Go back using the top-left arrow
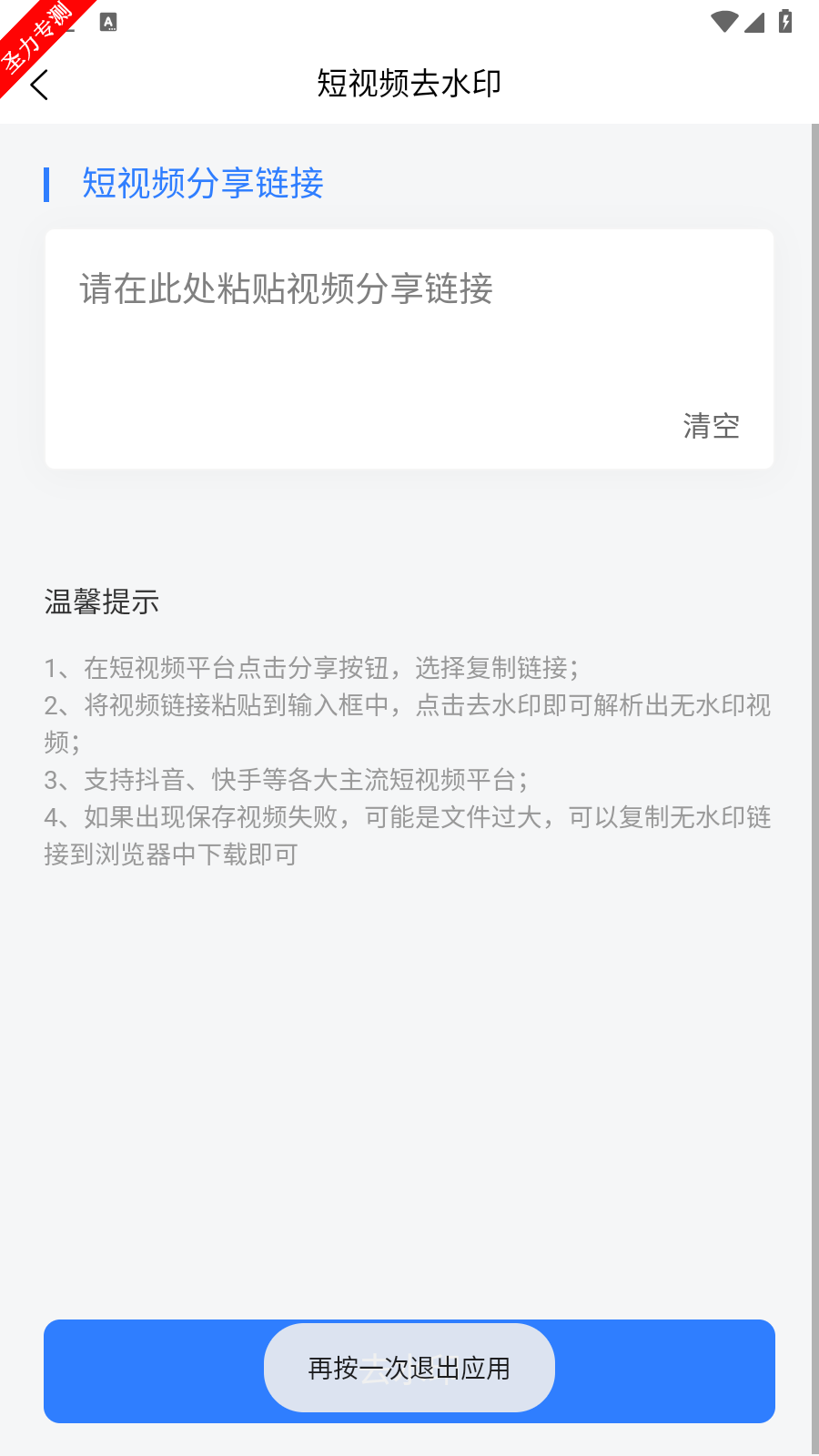This screenshot has width=819, height=1456. coord(39,85)
